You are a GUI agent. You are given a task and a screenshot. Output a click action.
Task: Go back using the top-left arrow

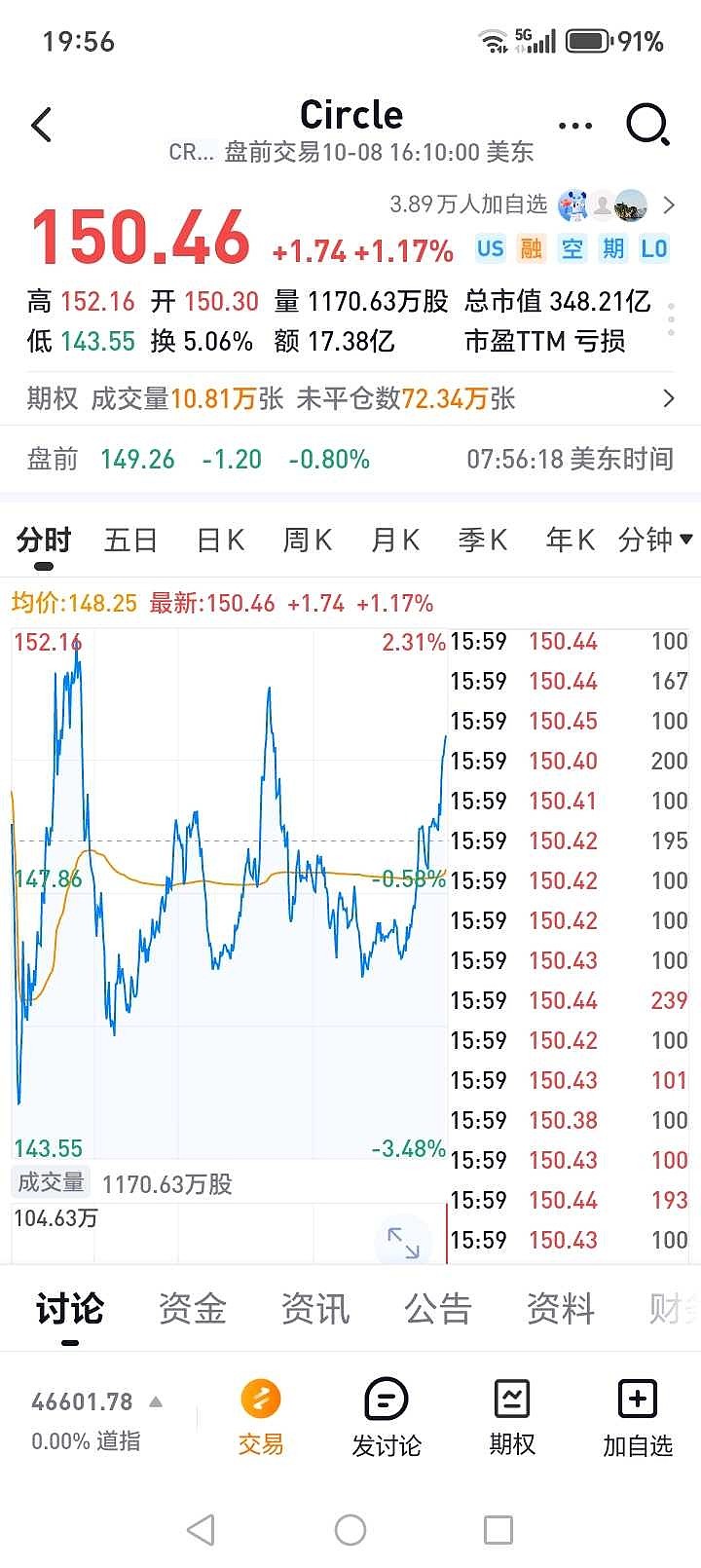[x=41, y=126]
